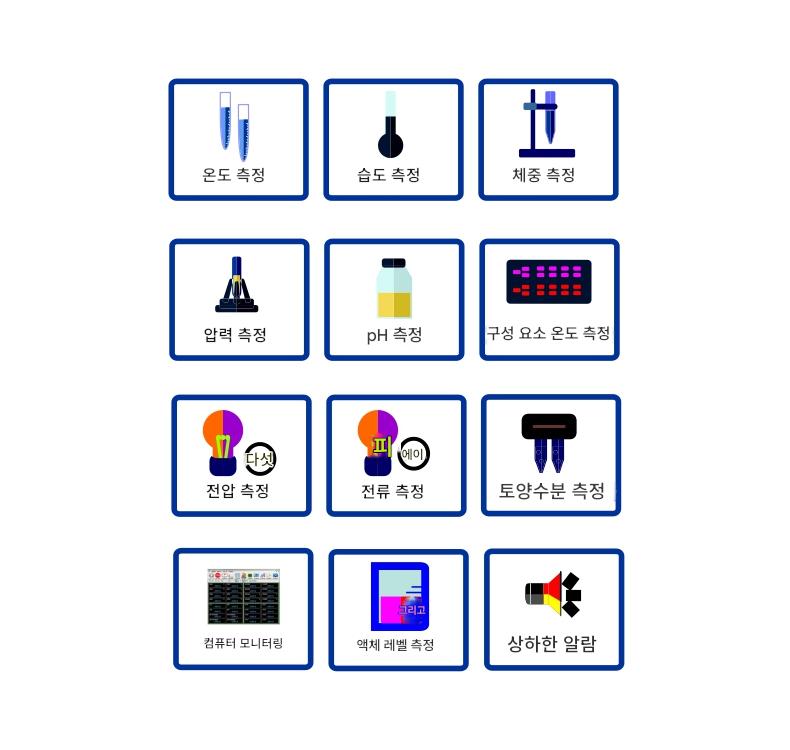
Task: Select 전류 측정
Action: click(397, 456)
